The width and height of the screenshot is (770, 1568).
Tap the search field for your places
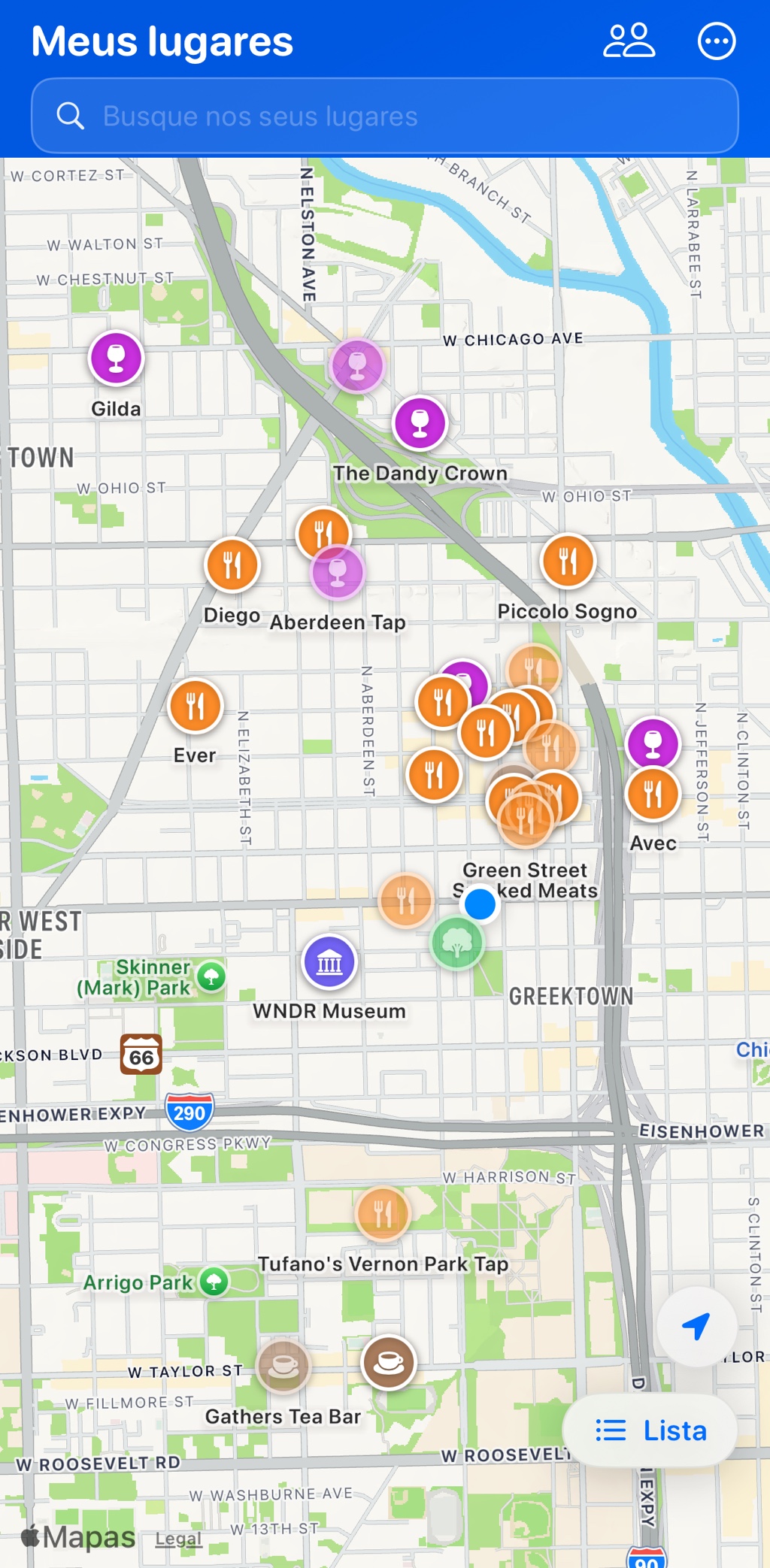(385, 116)
